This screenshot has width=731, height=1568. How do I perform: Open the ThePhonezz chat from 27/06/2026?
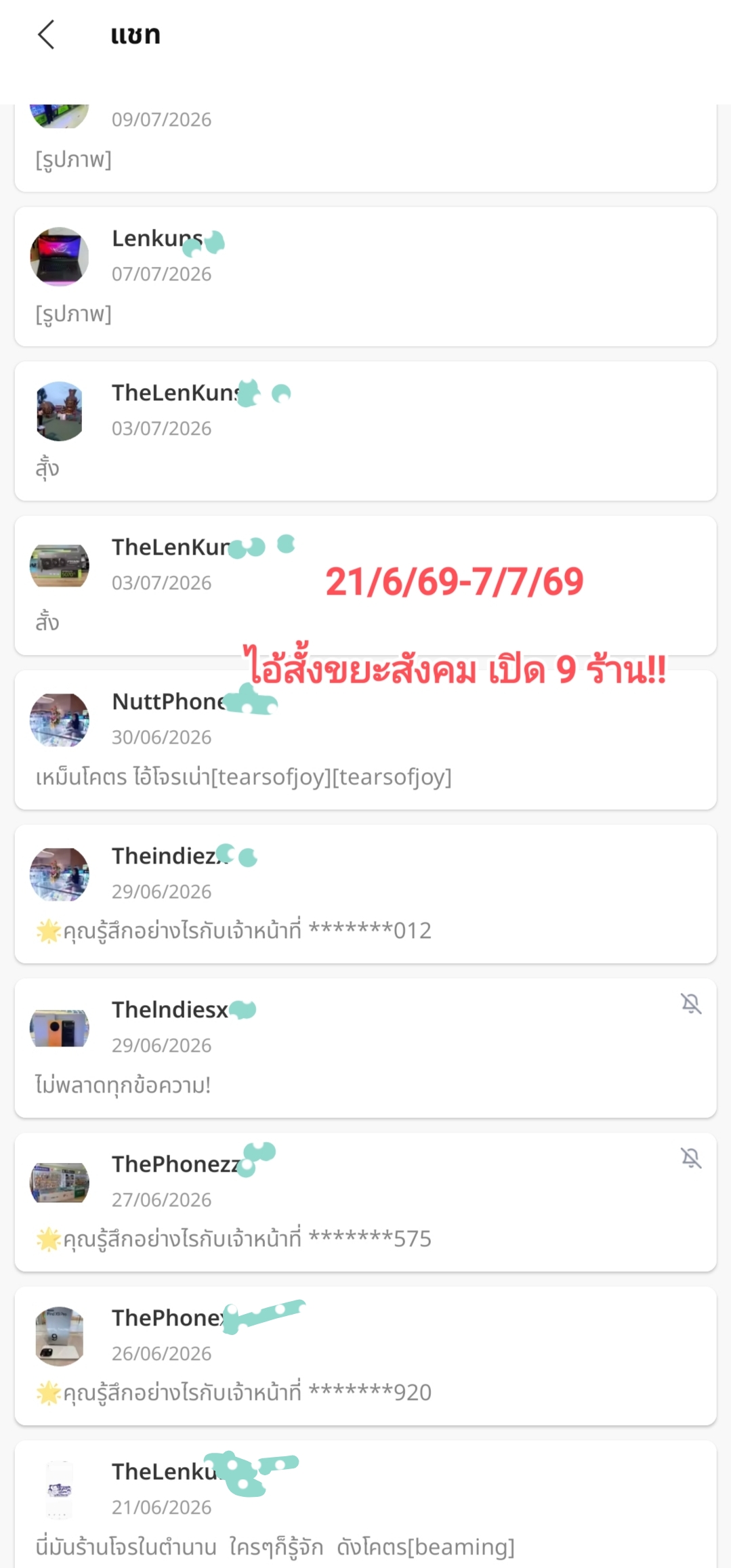365,1202
